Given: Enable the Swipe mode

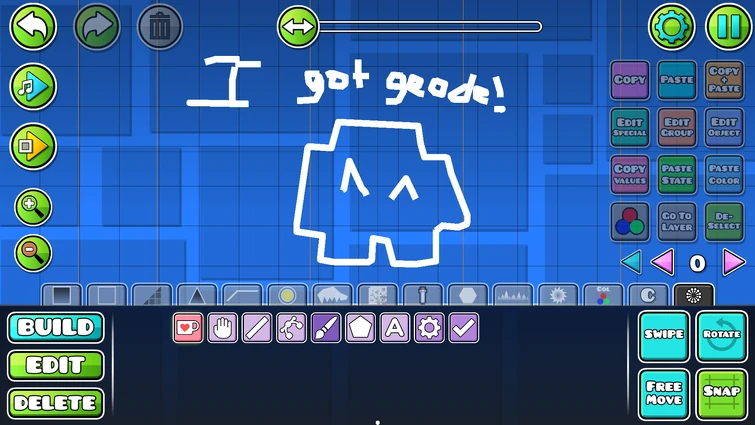Looking at the screenshot, I should tap(663, 335).
